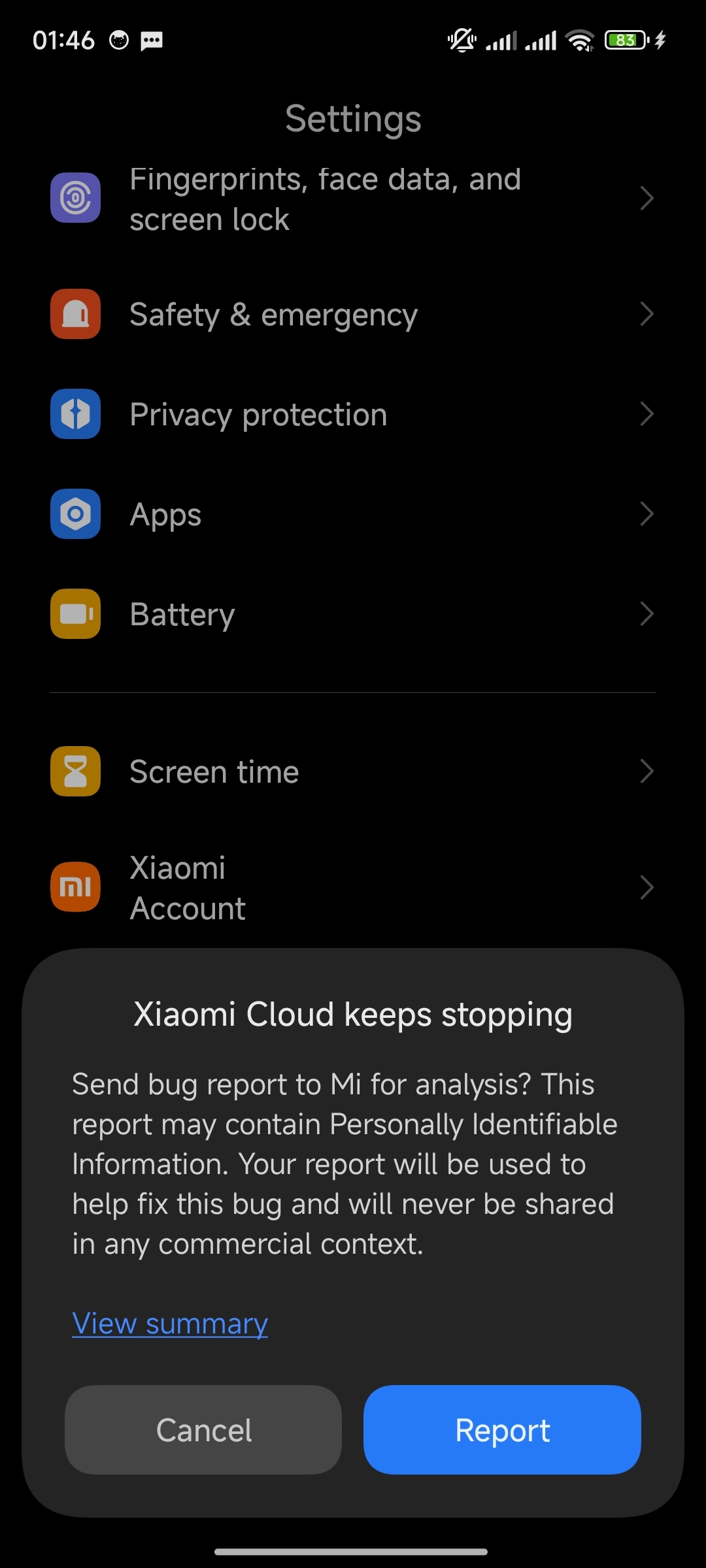
Task: Cancel the Xiaomi Cloud crash dialog
Action: pos(203,1429)
